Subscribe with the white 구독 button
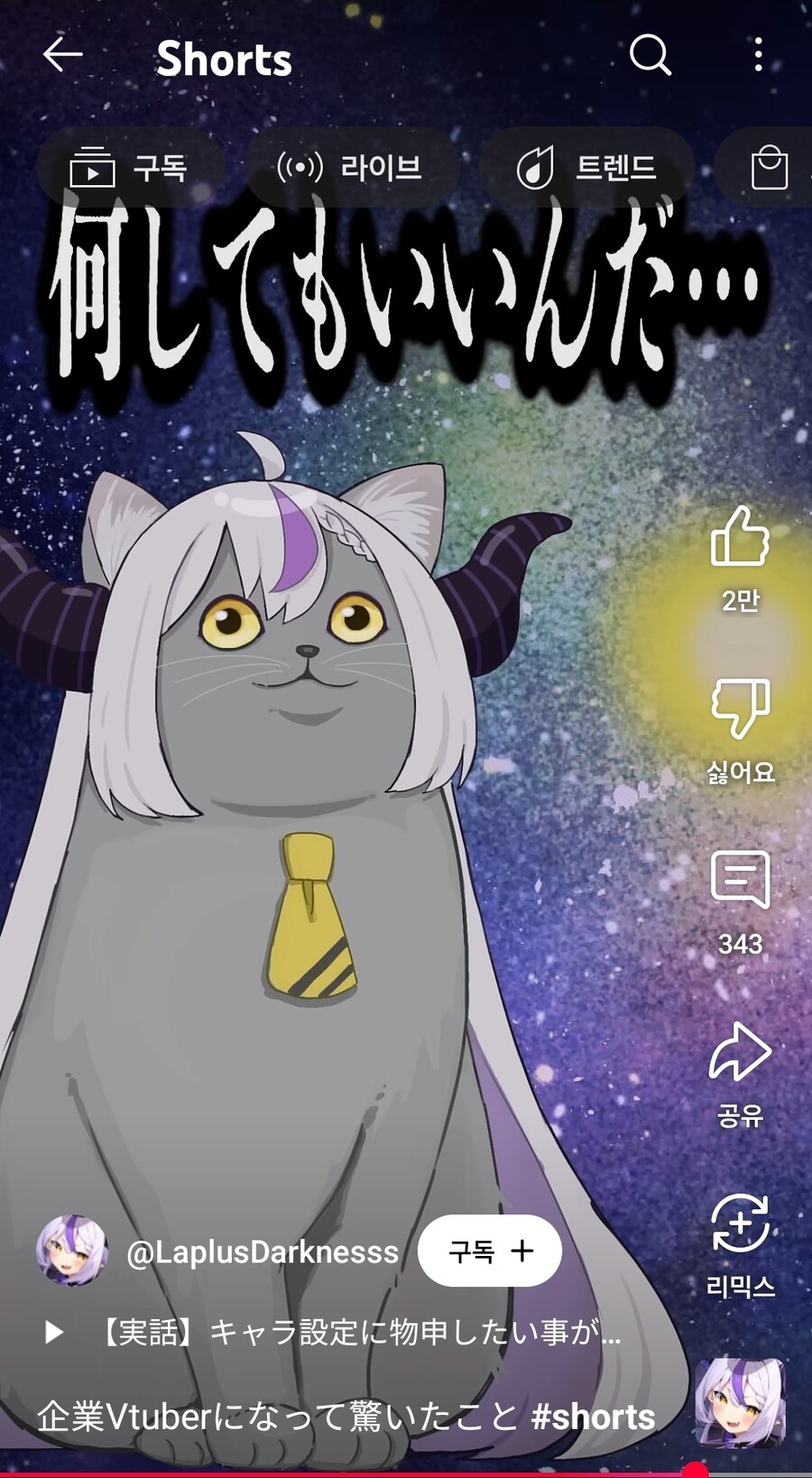The height and width of the screenshot is (1478, 812). 490,1251
